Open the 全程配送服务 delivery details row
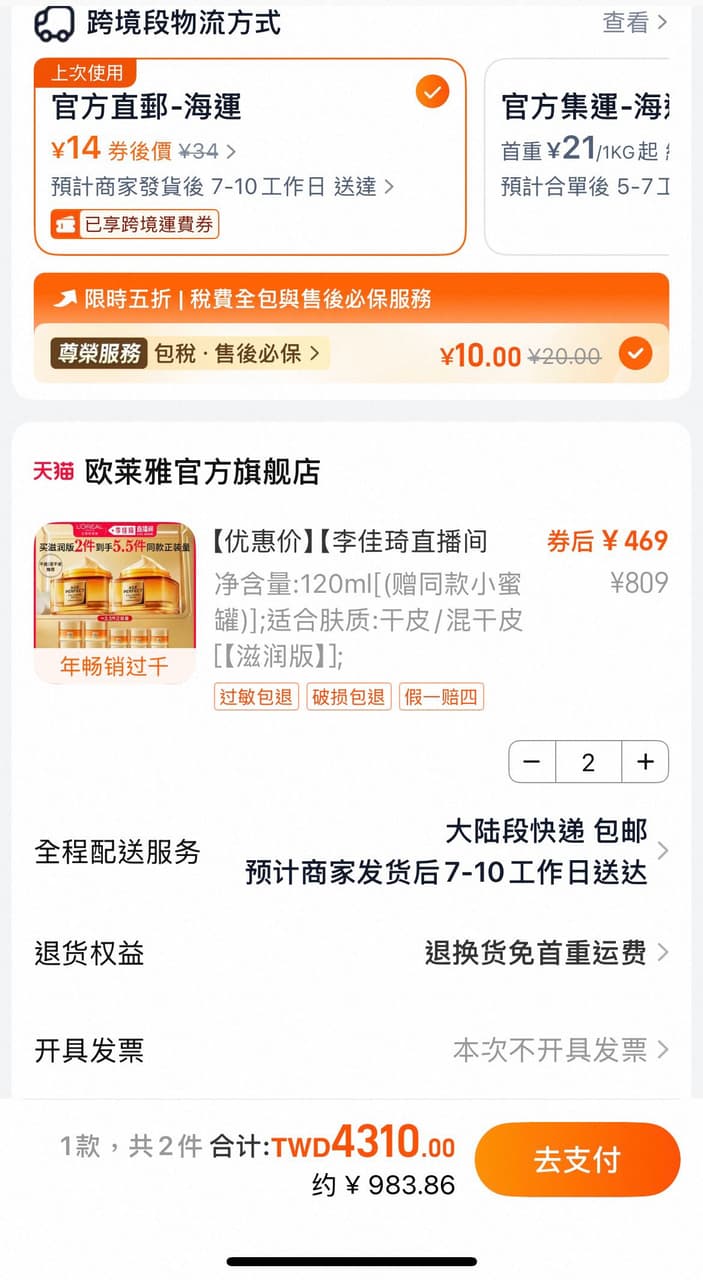The image size is (703, 1280). click(x=351, y=851)
